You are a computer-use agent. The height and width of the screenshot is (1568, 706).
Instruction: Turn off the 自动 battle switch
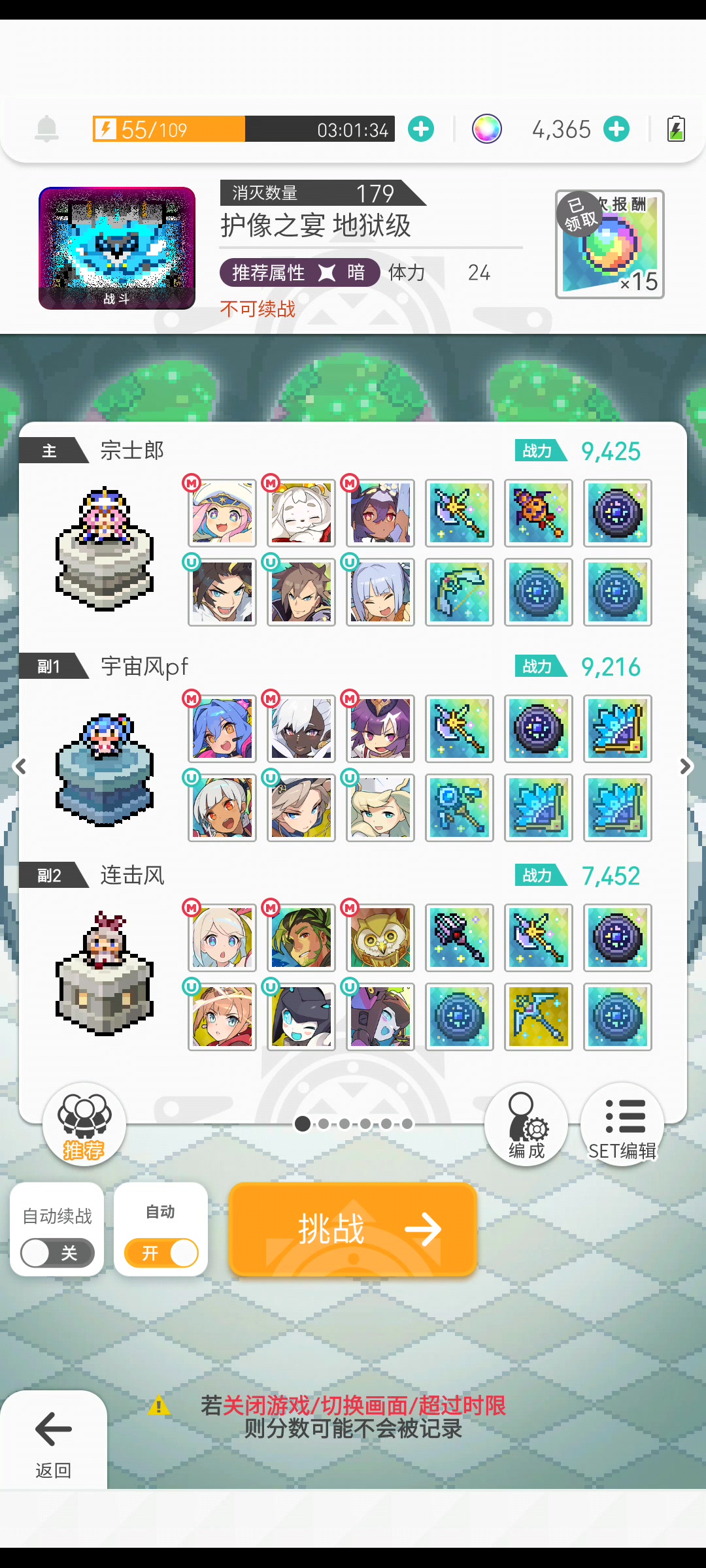pos(161,1252)
